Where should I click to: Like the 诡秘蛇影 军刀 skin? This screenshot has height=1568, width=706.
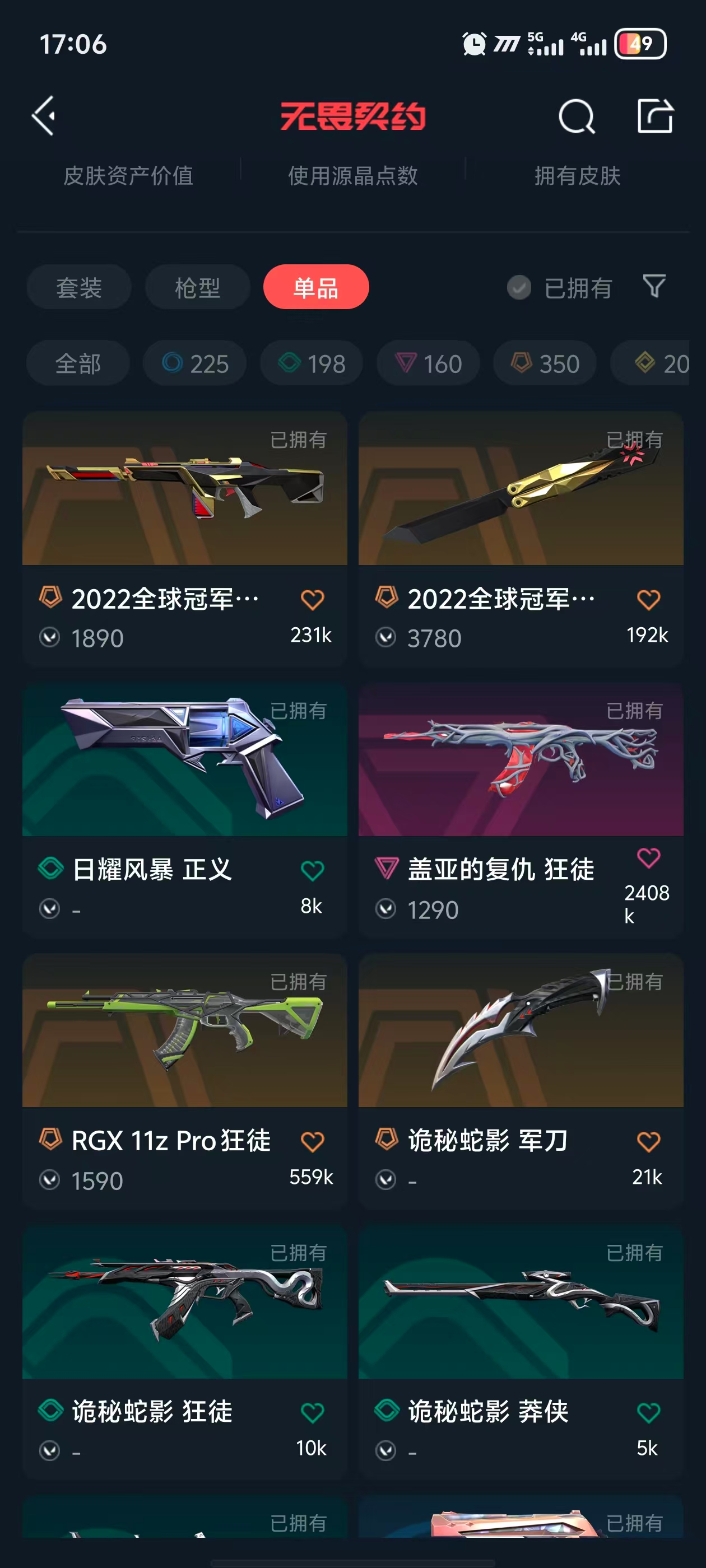pos(648,1141)
